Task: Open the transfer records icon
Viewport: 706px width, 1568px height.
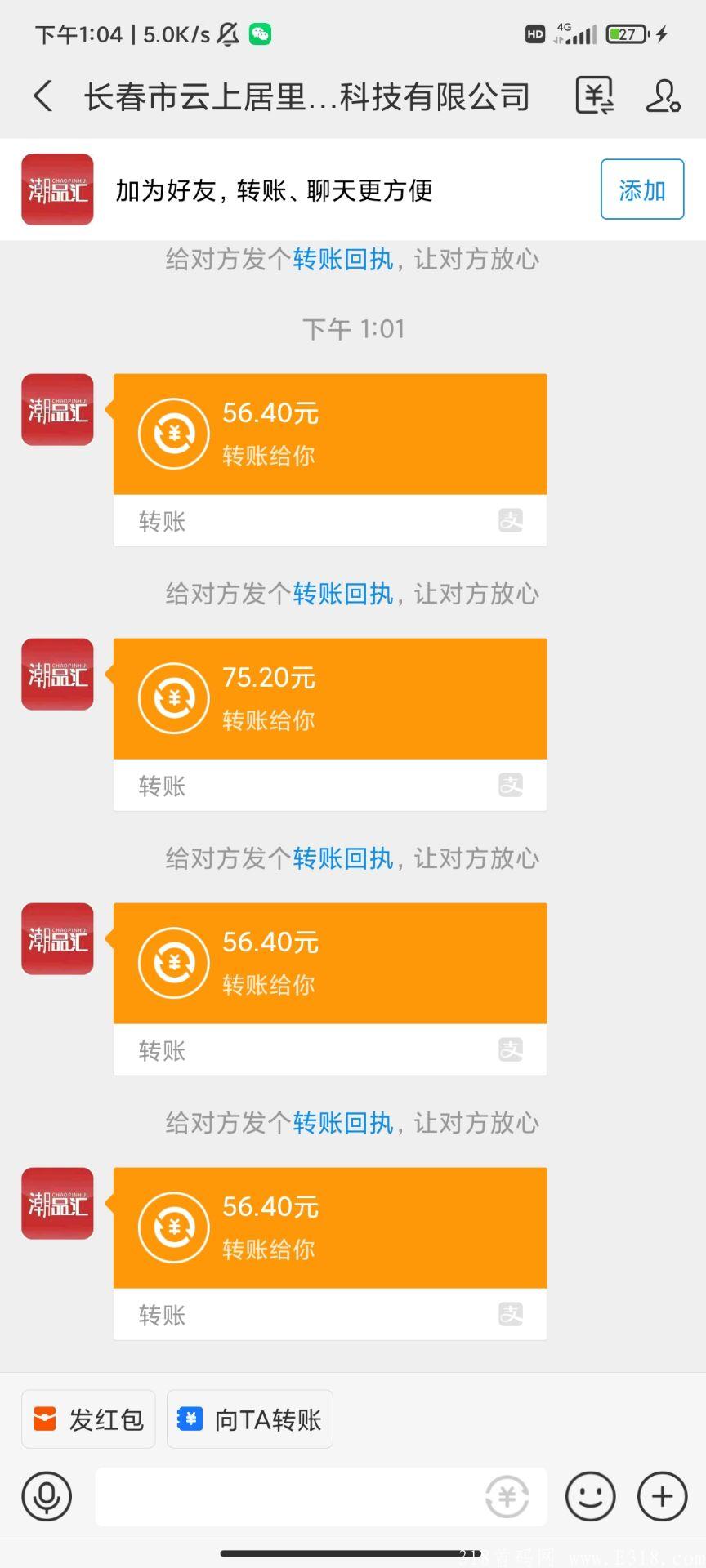Action: coord(595,96)
